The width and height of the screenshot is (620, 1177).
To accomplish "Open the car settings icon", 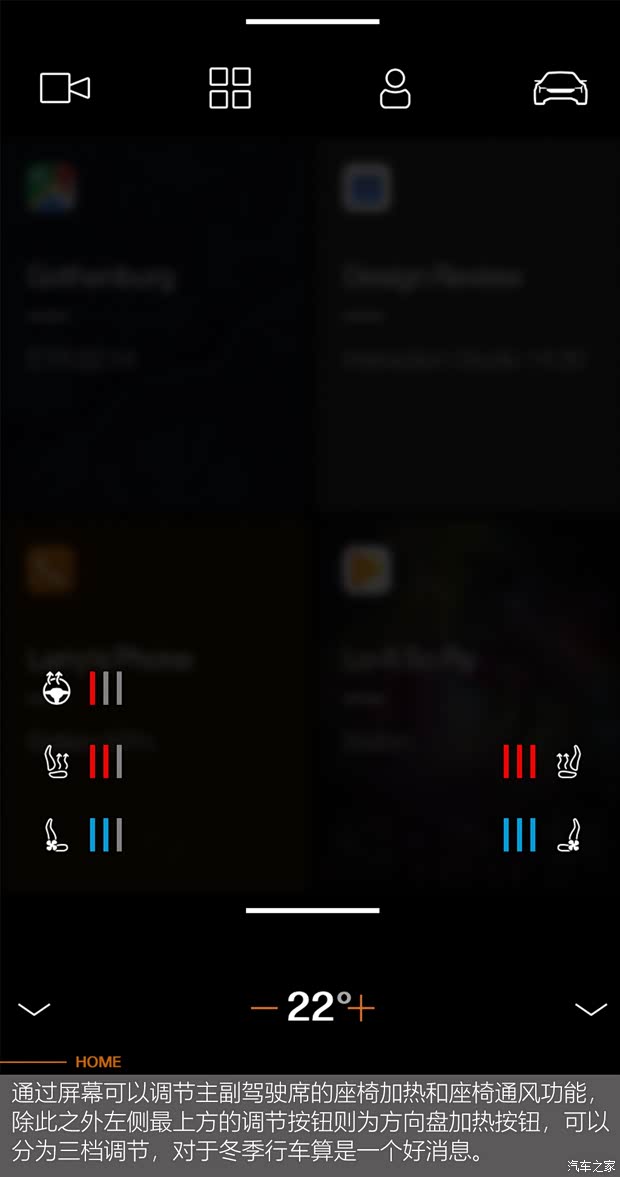I will (560, 89).
